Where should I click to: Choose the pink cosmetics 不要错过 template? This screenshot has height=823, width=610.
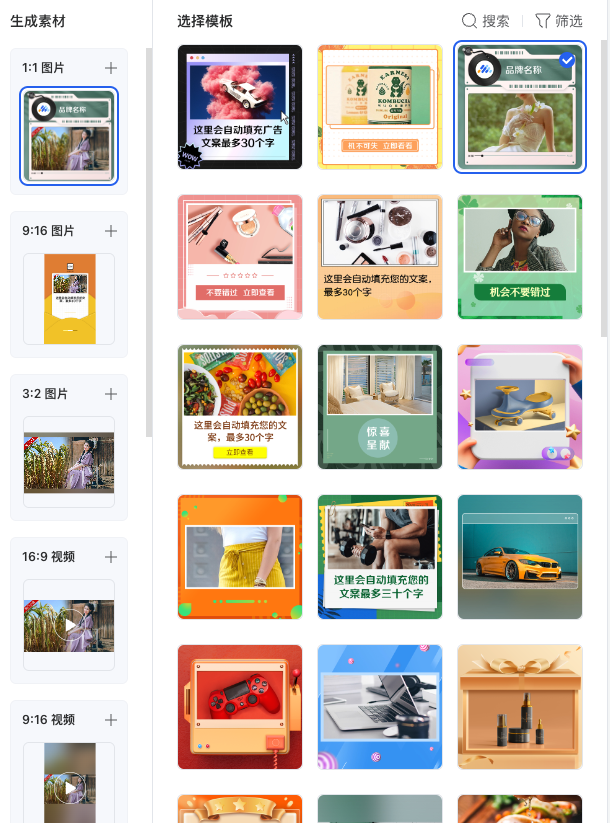click(240, 257)
